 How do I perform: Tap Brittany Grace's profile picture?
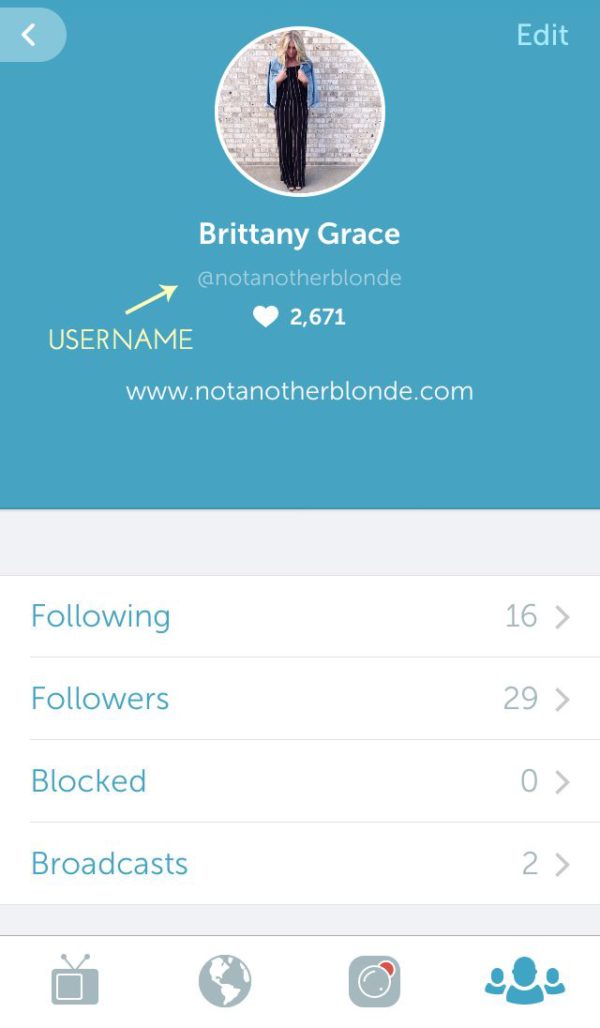click(300, 111)
